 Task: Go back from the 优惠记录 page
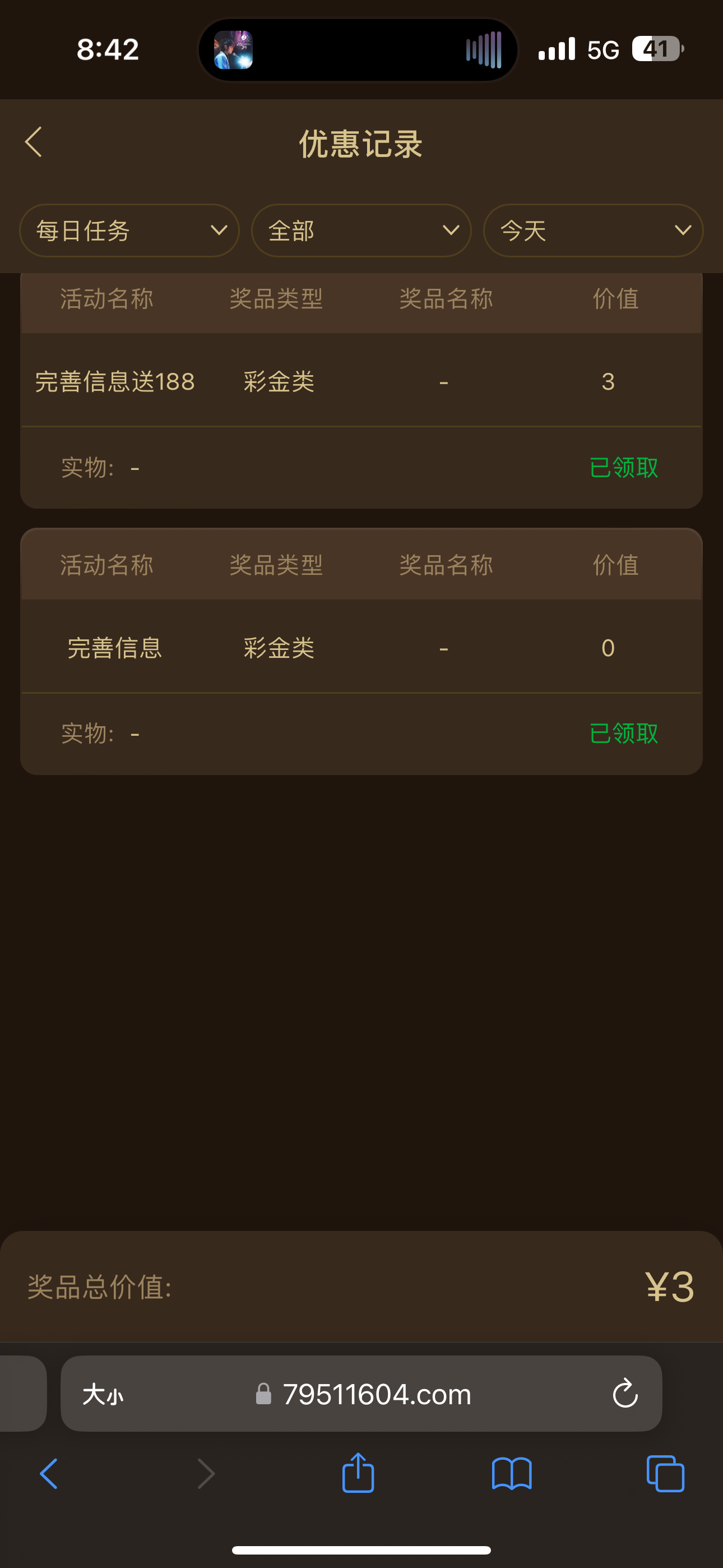click(34, 142)
